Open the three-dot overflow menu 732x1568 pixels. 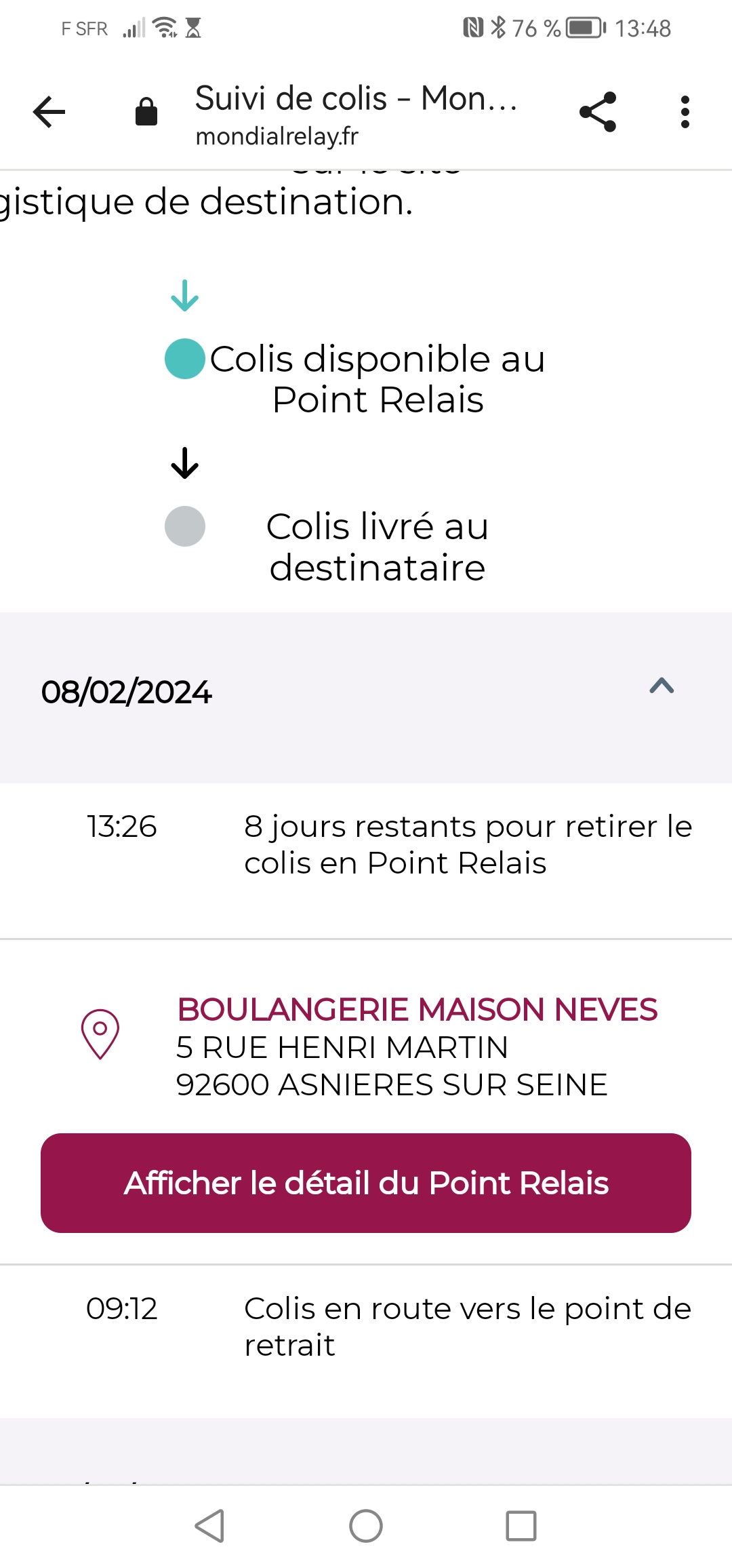pyautogui.click(x=685, y=112)
